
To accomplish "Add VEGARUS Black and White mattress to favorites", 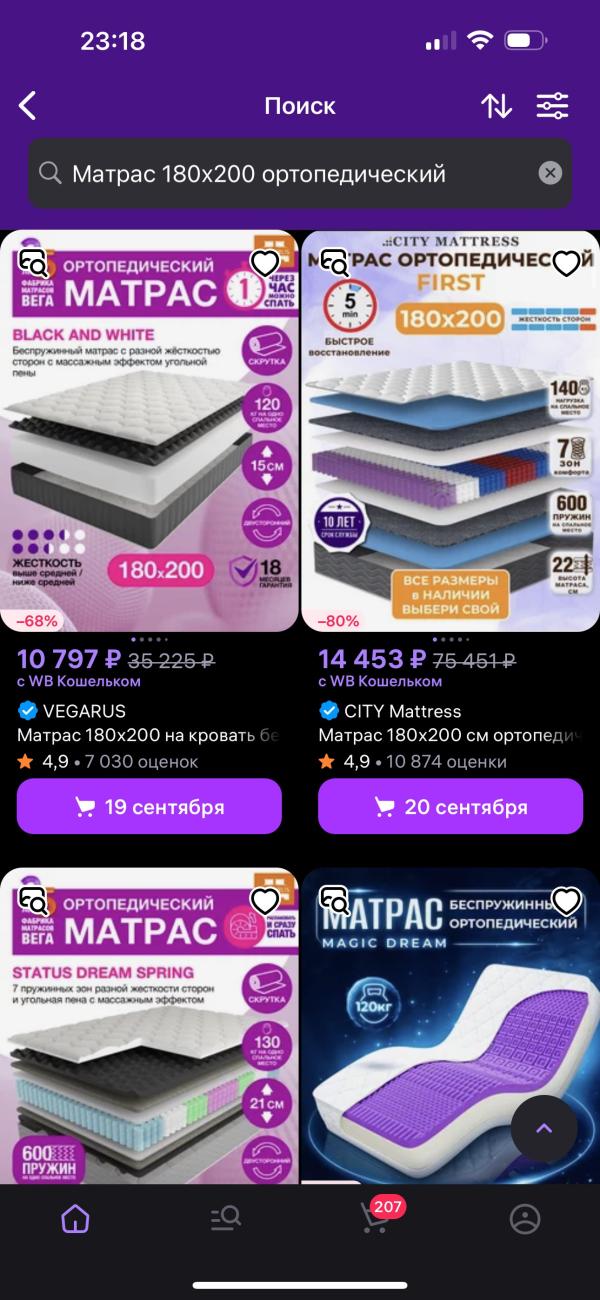I will click(x=265, y=264).
